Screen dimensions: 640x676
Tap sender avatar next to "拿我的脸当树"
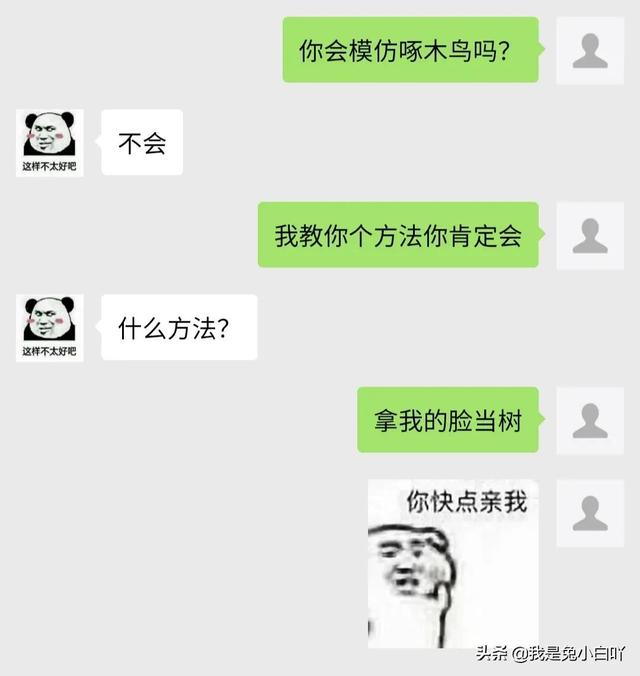tap(590, 420)
